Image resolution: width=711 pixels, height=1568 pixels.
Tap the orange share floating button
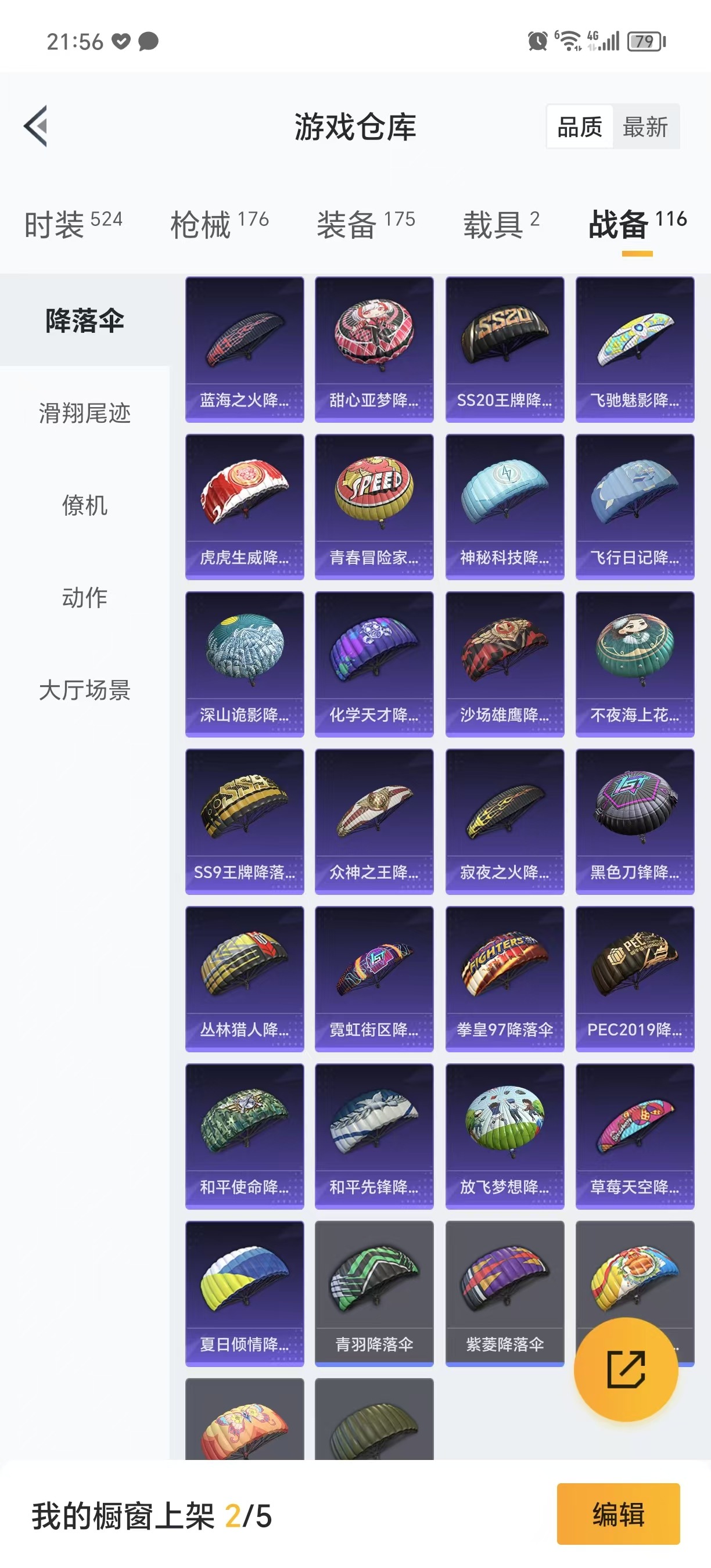click(x=626, y=1369)
